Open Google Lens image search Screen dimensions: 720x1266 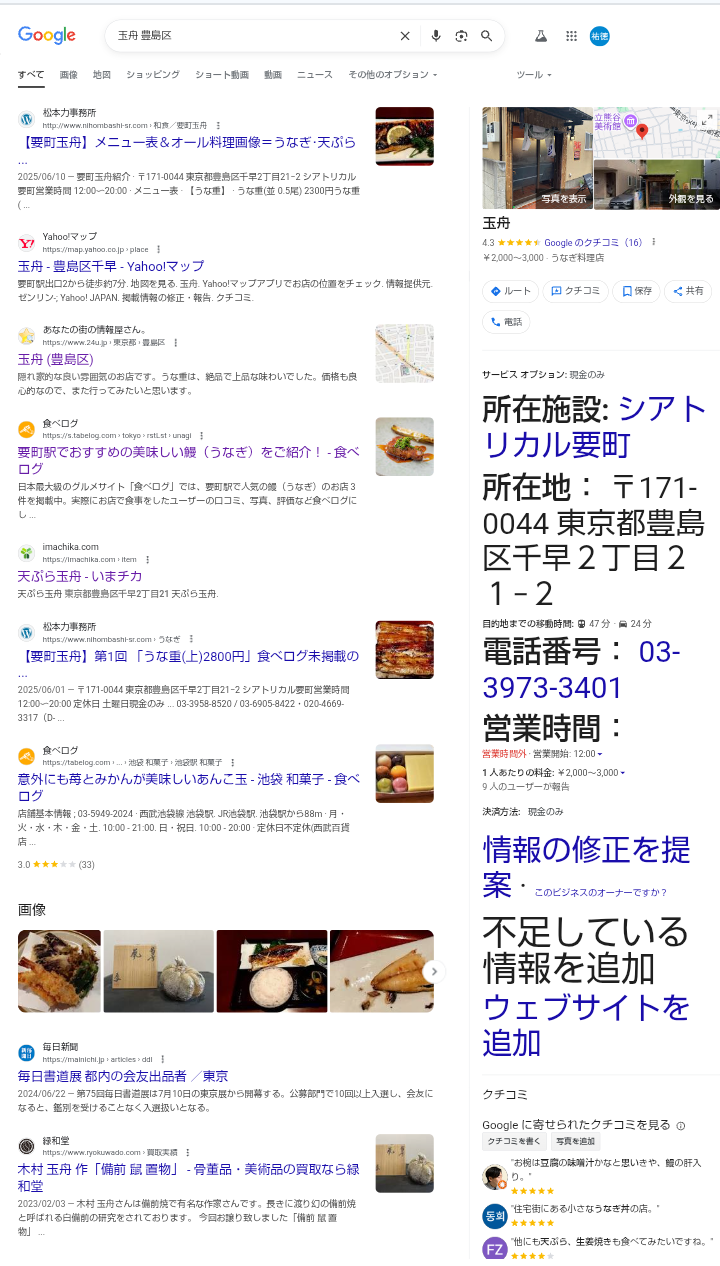461,36
